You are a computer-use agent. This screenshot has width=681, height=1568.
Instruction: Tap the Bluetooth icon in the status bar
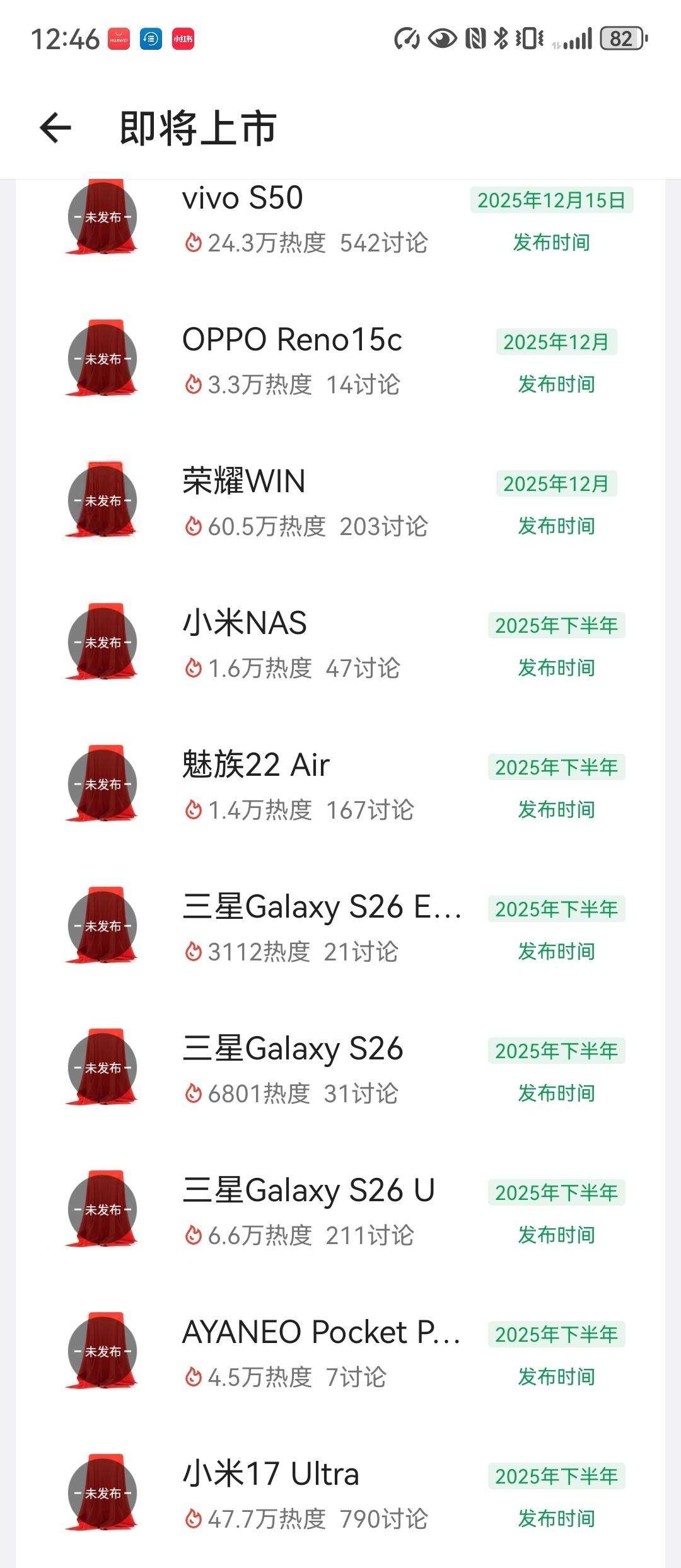point(503,39)
